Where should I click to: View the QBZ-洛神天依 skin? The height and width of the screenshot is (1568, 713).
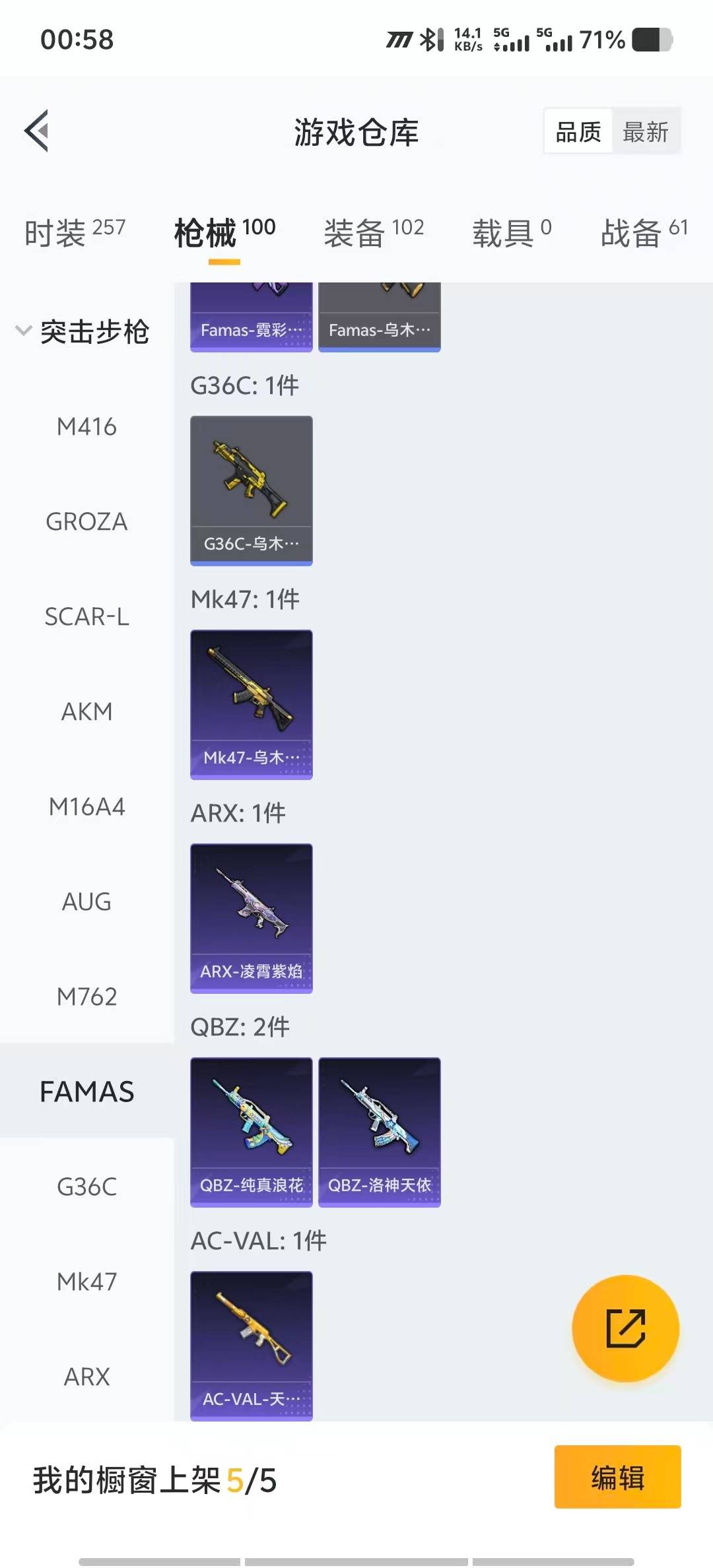tap(379, 1132)
